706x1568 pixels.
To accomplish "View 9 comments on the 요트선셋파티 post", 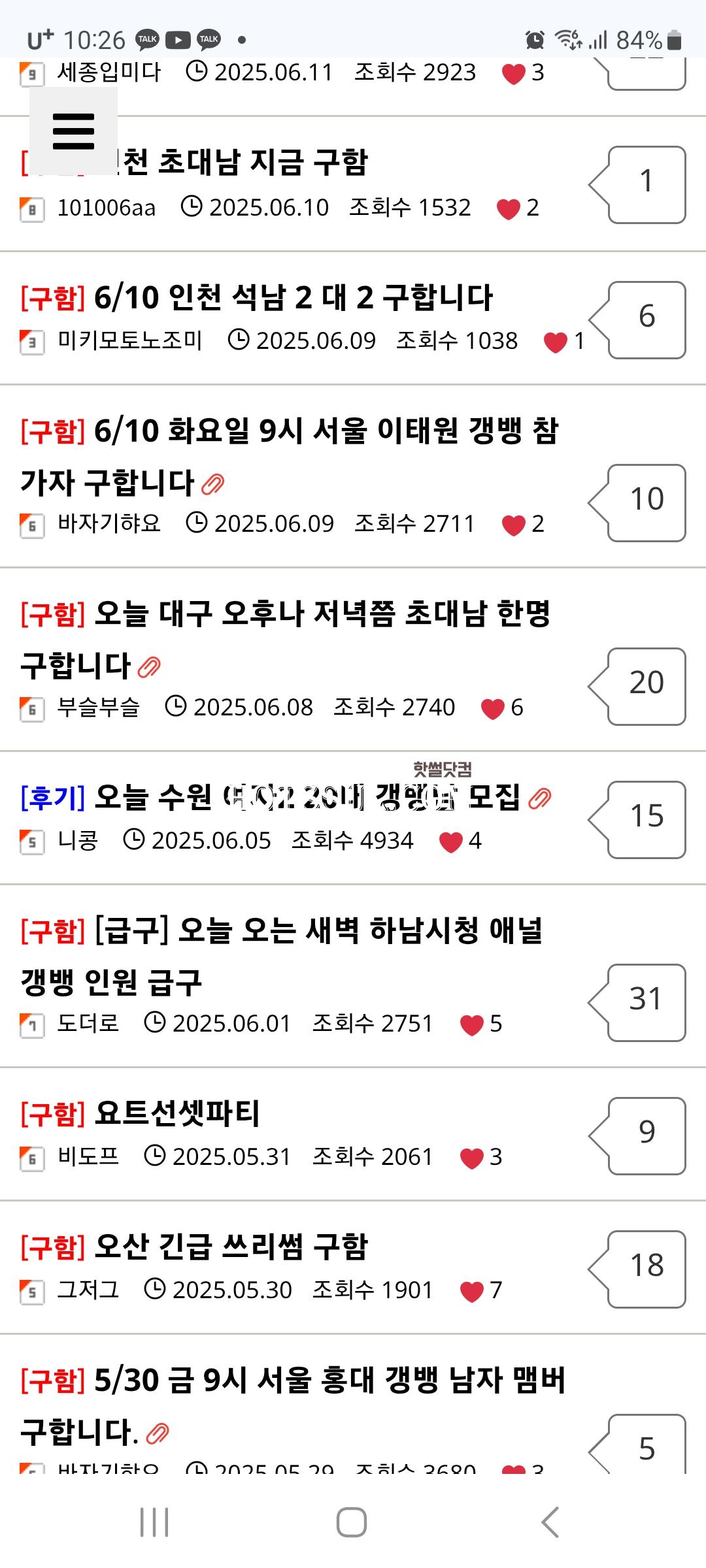I will [x=645, y=1135].
